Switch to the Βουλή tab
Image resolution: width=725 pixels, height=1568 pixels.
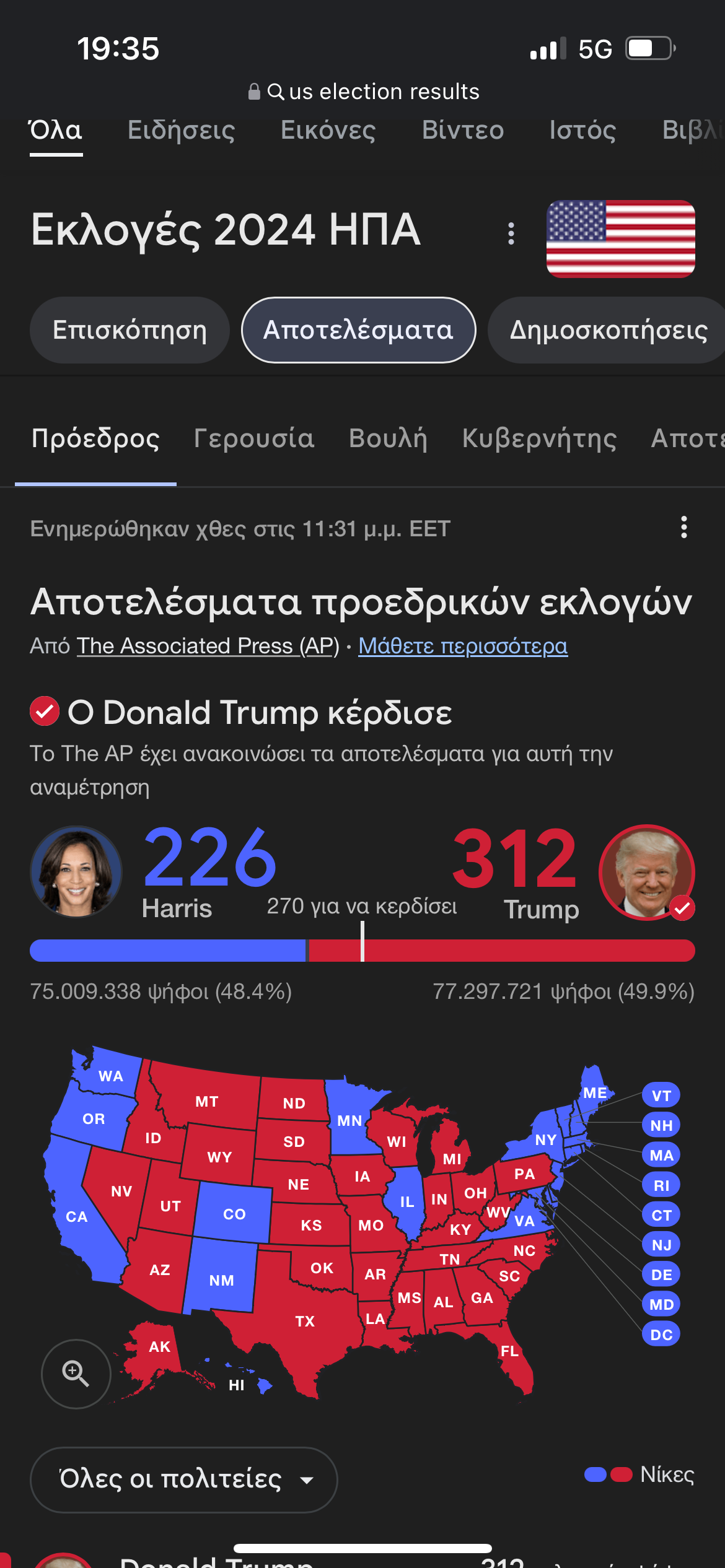coord(388,438)
